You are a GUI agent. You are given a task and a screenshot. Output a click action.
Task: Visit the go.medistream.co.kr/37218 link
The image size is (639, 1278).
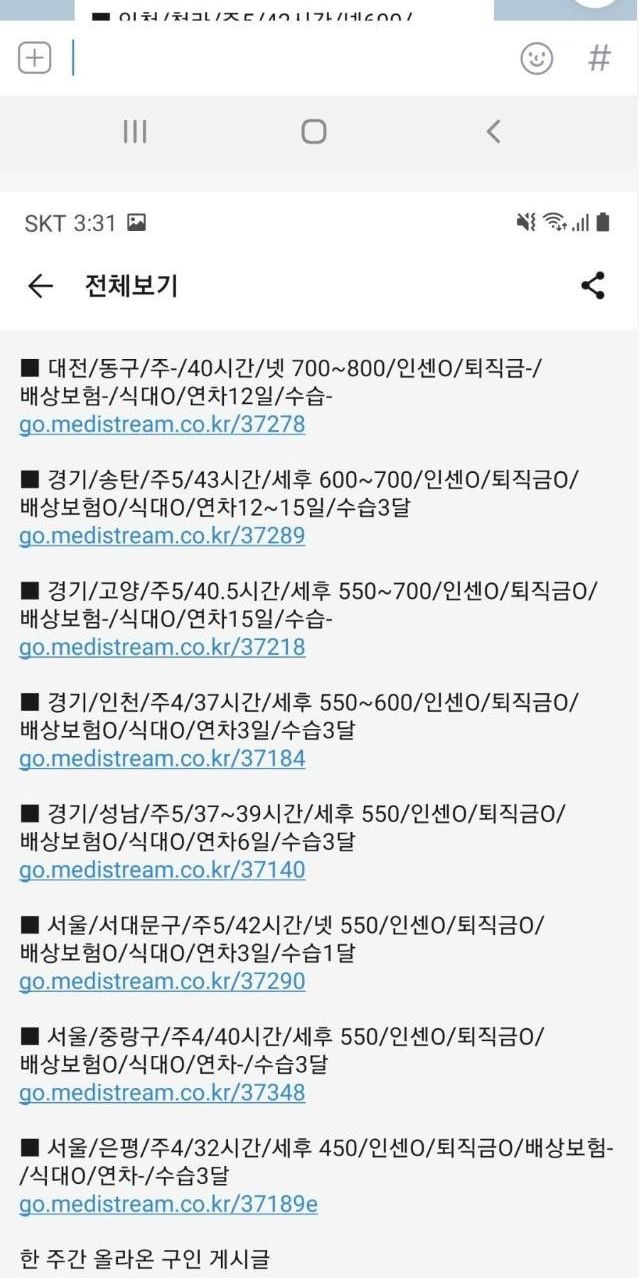pos(162,647)
